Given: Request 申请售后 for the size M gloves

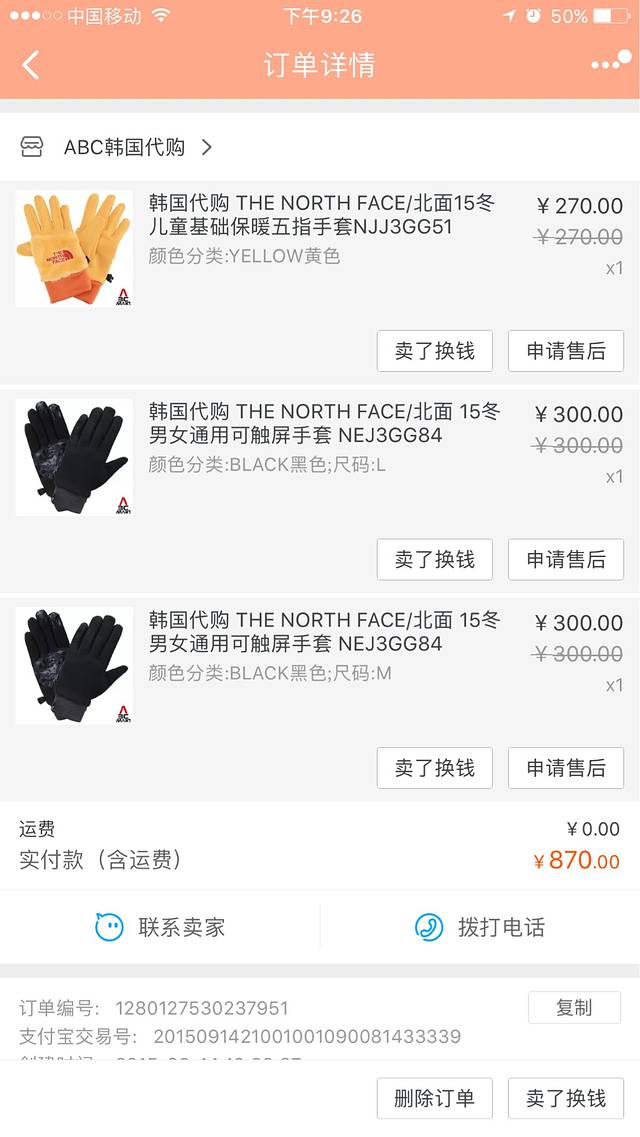Looking at the screenshot, I should [566, 768].
